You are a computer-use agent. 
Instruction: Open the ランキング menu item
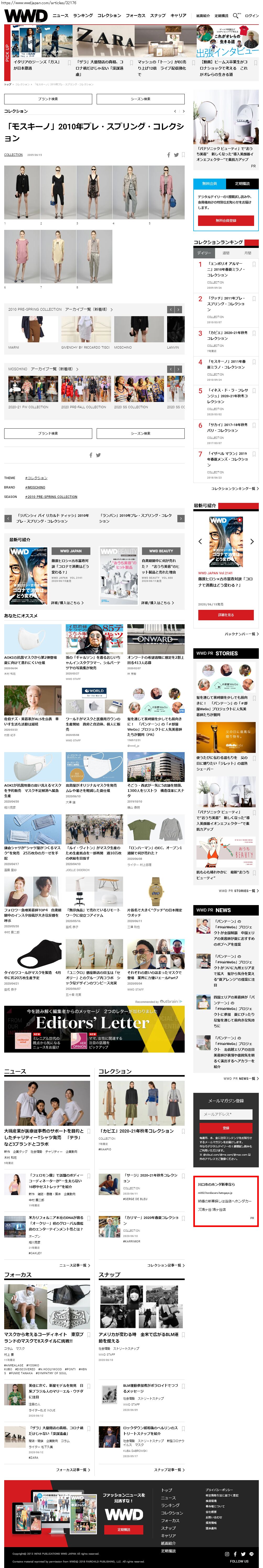pyautogui.click(x=83, y=15)
